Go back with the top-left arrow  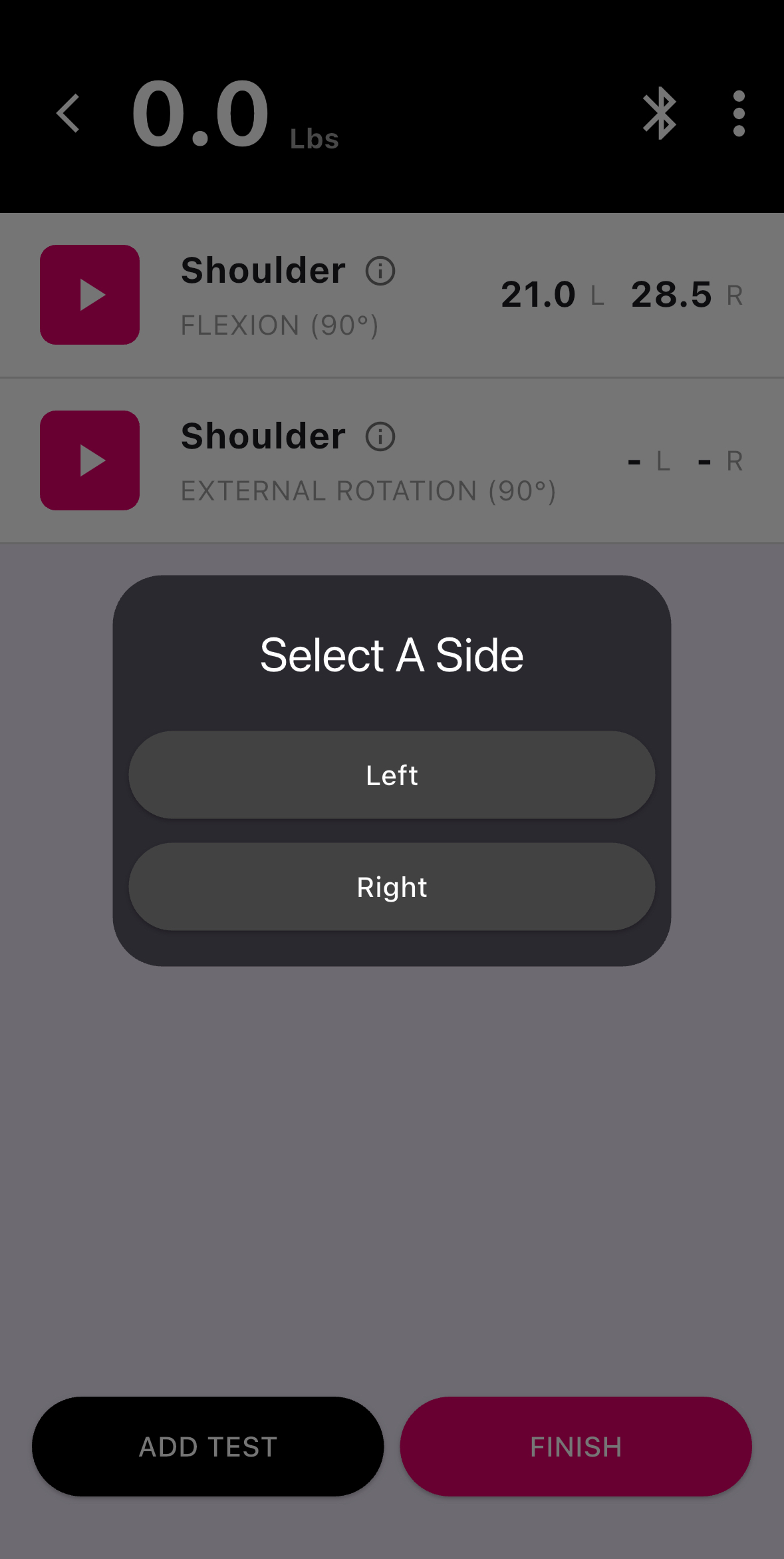(x=68, y=113)
